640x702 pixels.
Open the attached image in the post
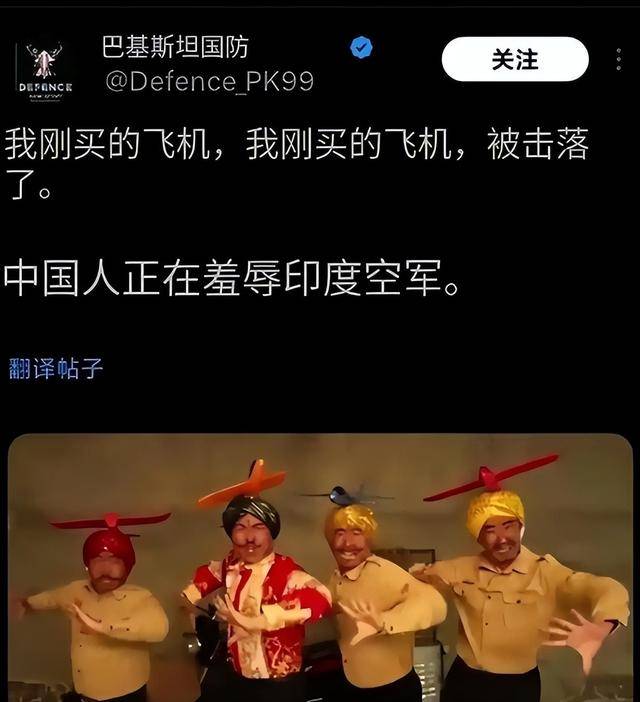(x=320, y=568)
